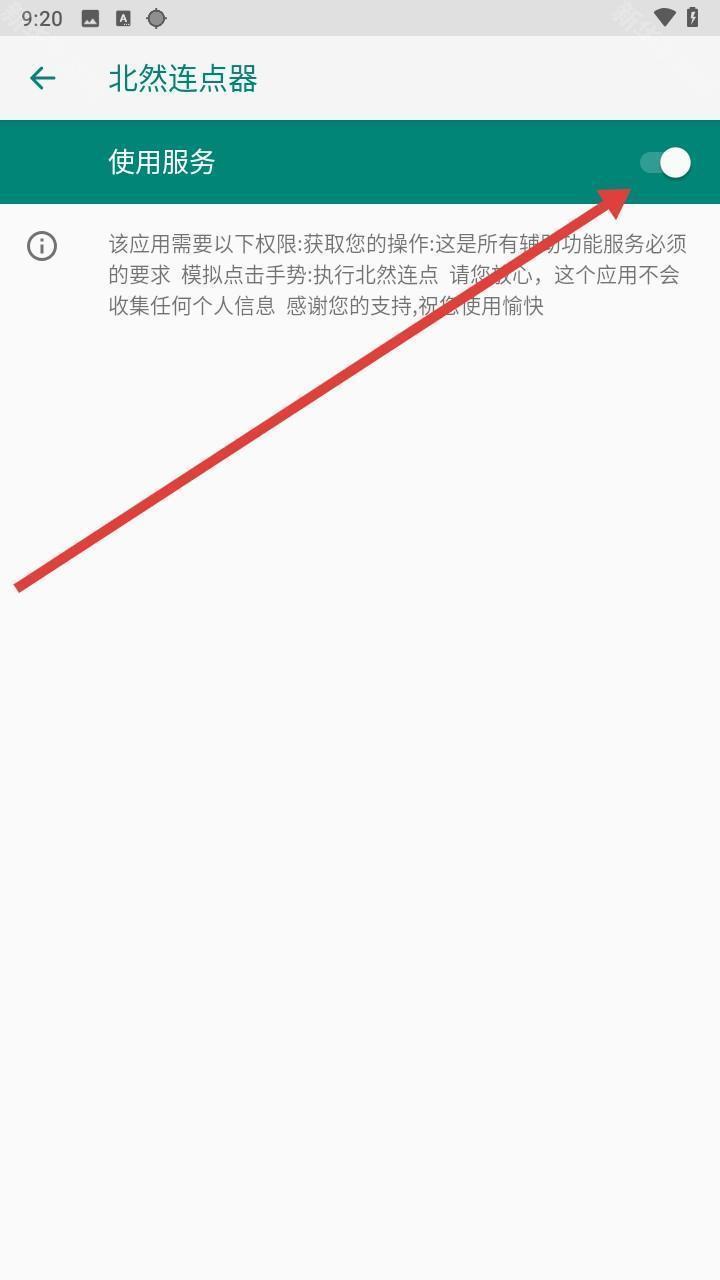Tap the green switch knob to turn off service
Image resolution: width=720 pixels, height=1280 pixels.
[x=675, y=162]
